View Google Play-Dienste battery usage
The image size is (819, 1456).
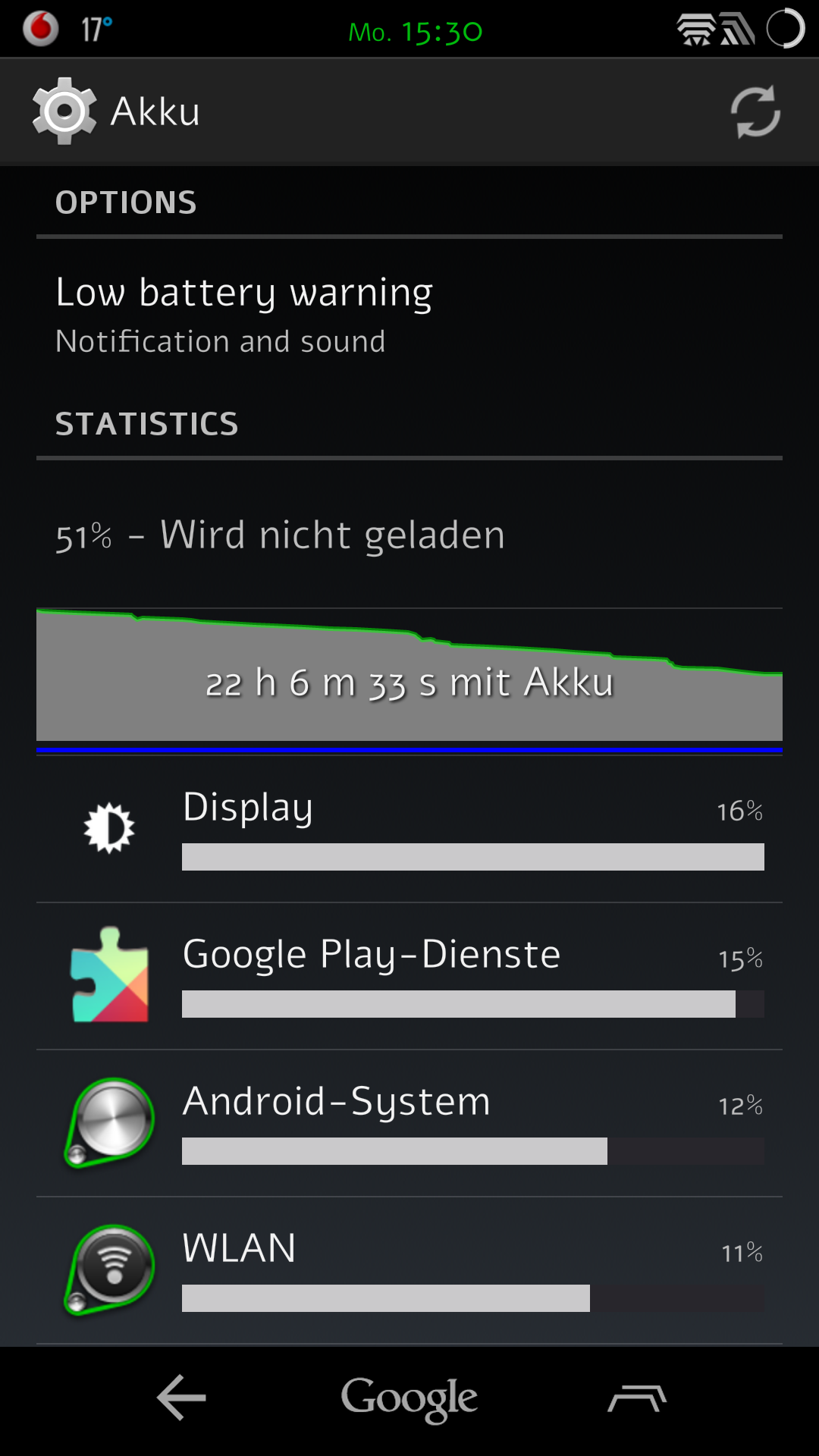409,976
